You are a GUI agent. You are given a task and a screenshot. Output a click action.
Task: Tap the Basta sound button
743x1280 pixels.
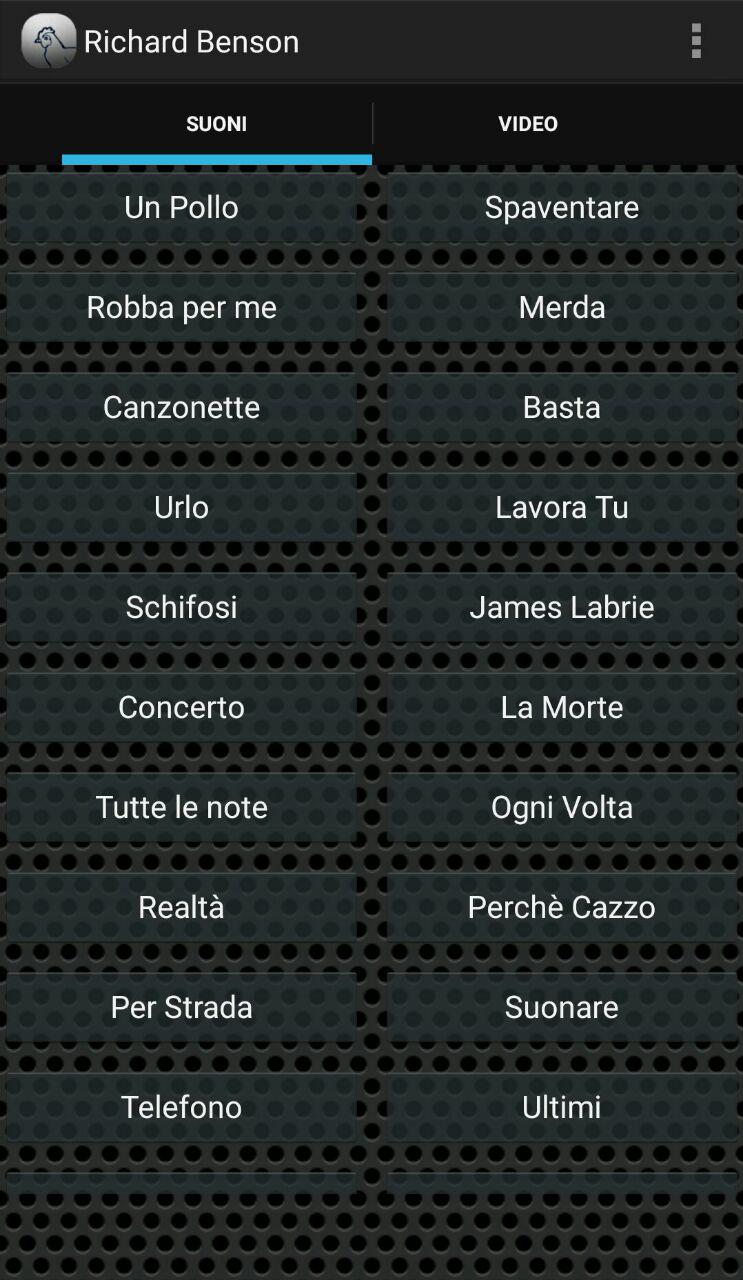pos(562,408)
